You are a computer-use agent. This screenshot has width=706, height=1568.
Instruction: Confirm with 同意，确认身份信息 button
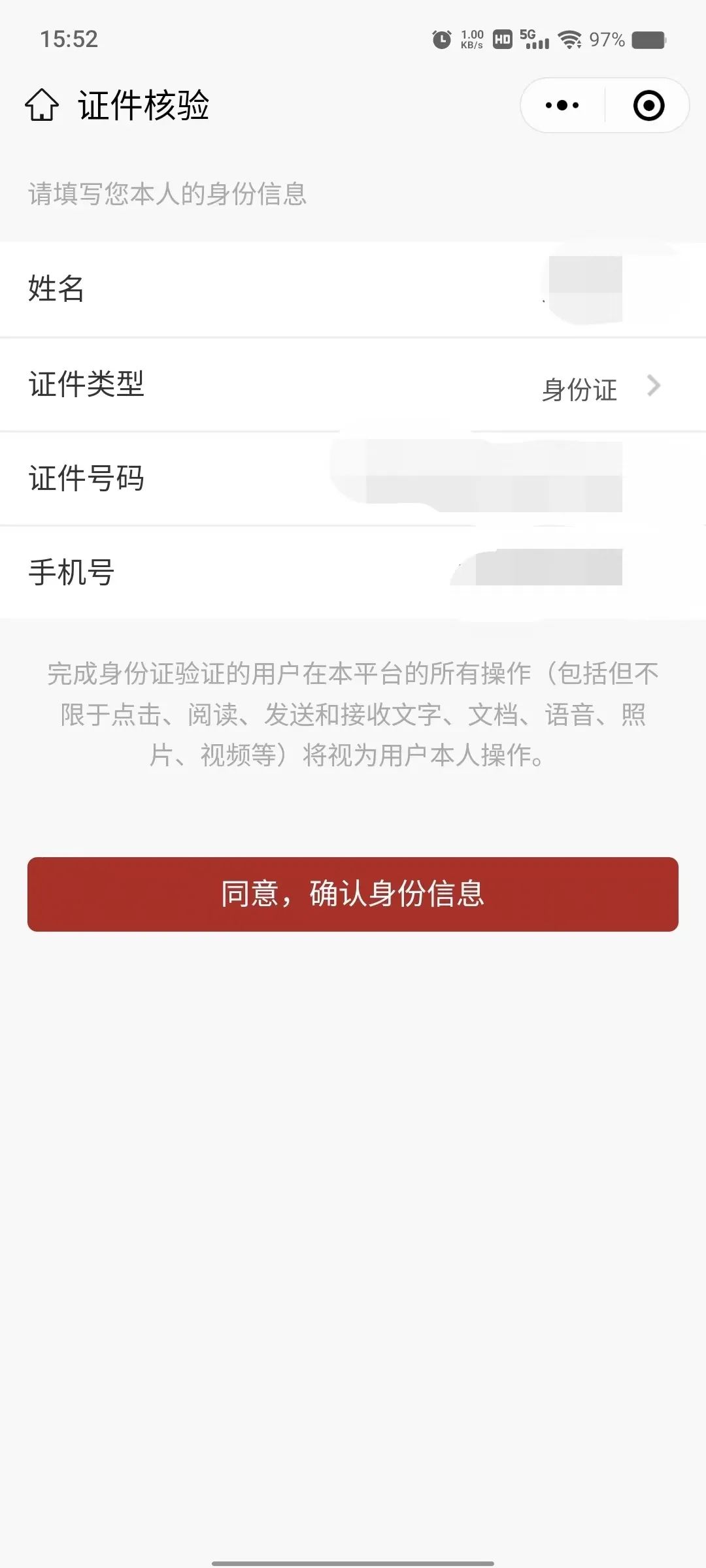click(x=353, y=894)
